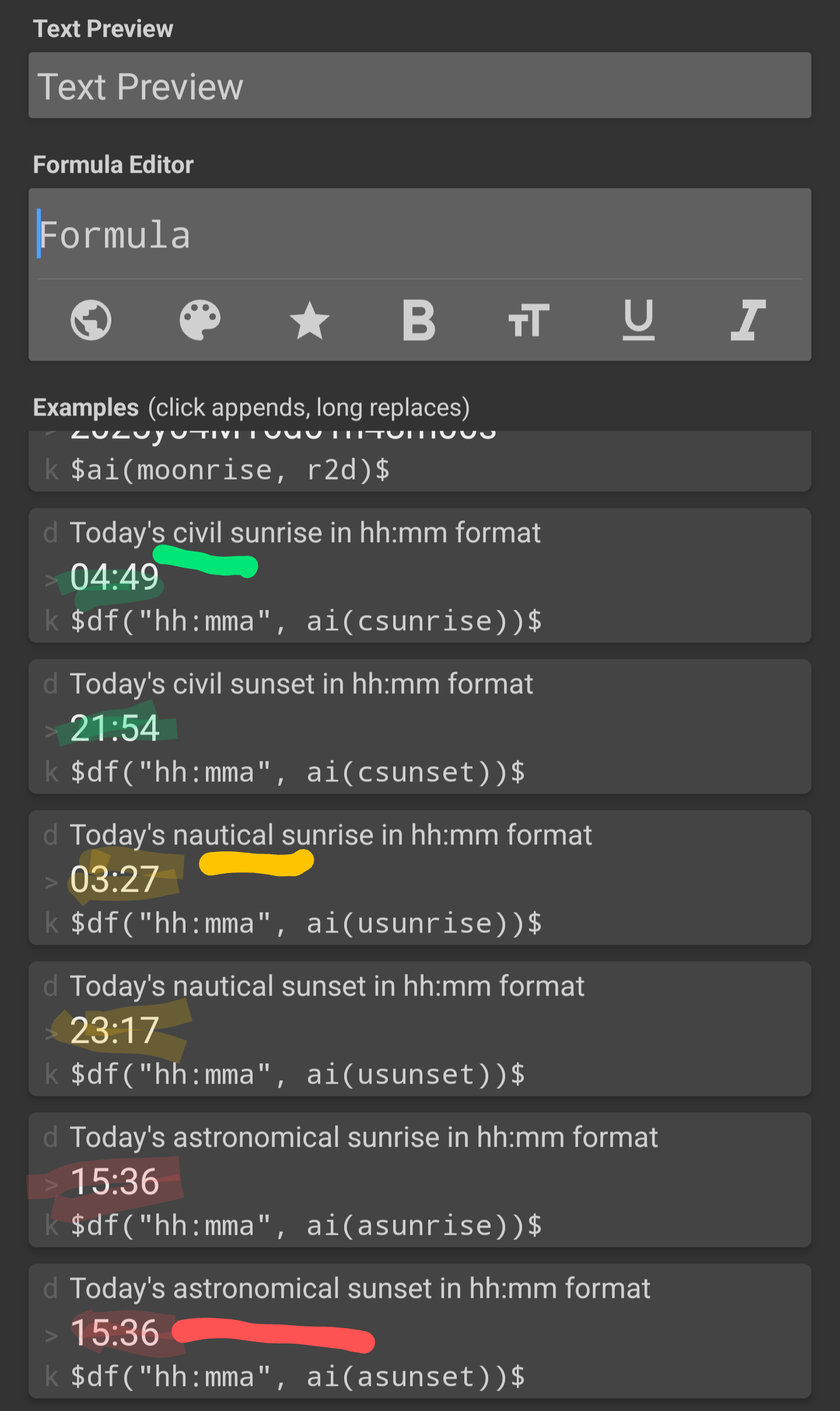Append the nautical sunset example

(x=420, y=1029)
